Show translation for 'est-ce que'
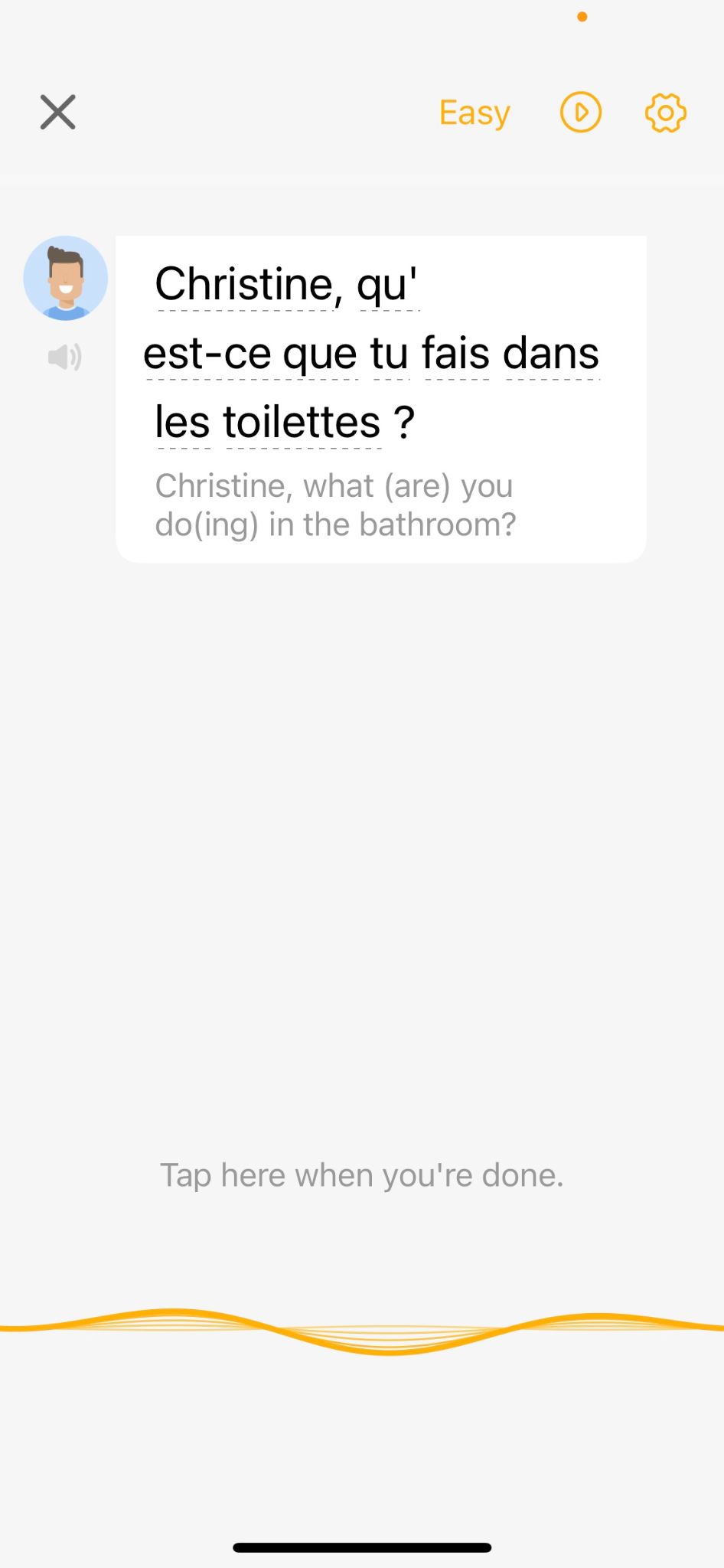724x1568 pixels. pos(250,354)
